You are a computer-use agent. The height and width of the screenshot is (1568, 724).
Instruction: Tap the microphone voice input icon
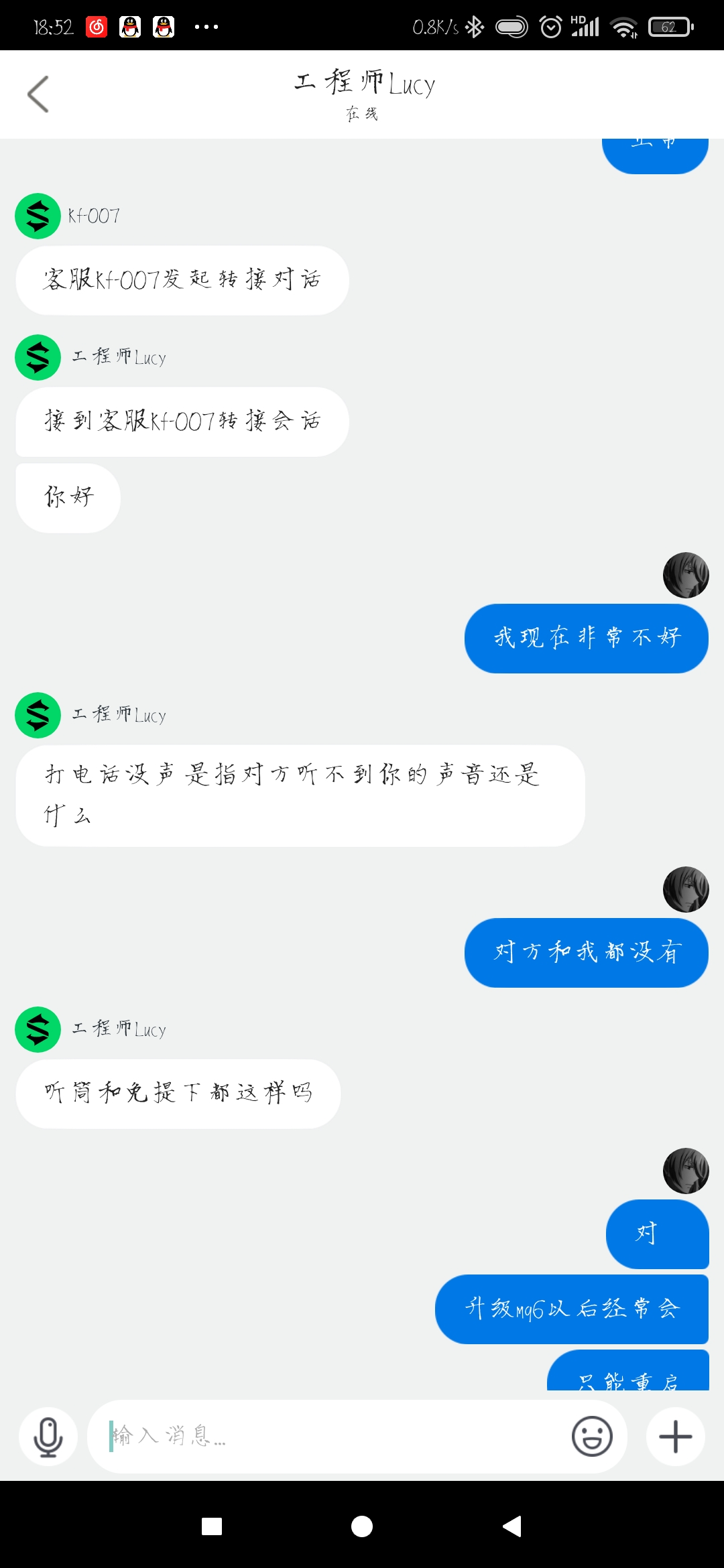[x=48, y=1437]
